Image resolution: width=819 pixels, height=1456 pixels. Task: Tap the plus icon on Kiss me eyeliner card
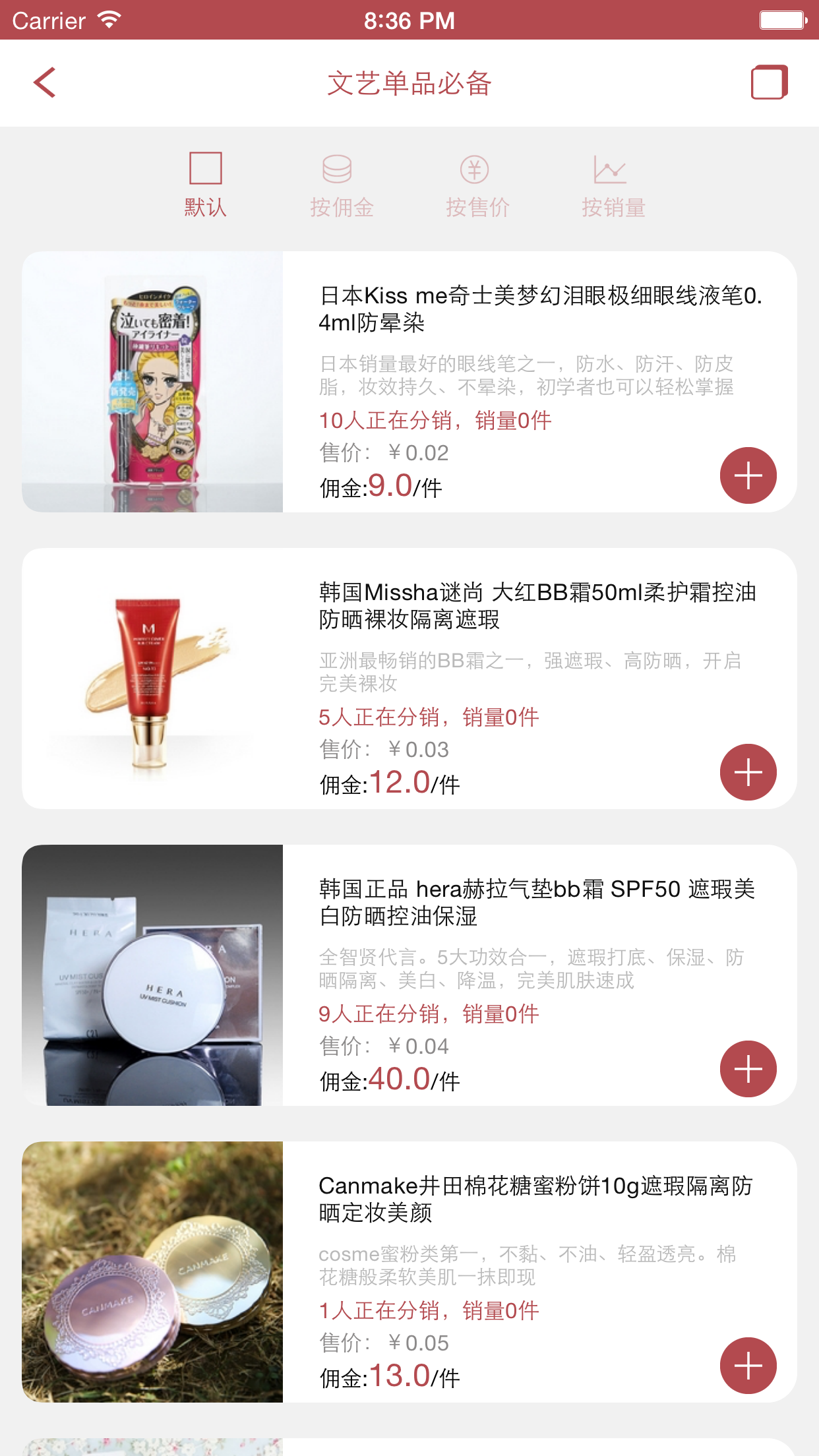pos(748,475)
